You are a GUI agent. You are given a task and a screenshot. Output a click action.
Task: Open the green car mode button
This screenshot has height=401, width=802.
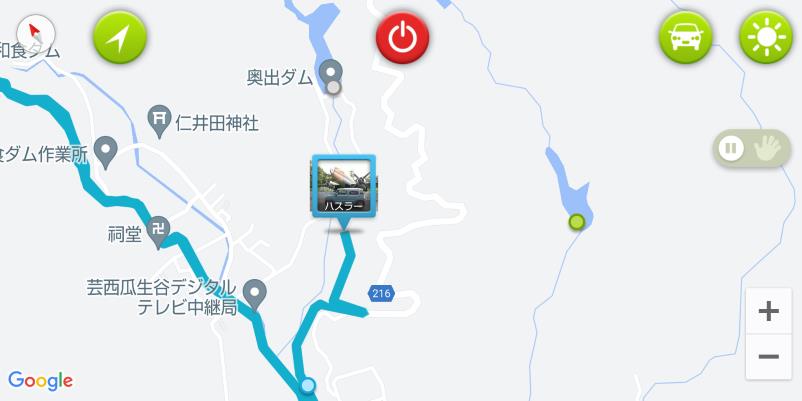tap(685, 38)
